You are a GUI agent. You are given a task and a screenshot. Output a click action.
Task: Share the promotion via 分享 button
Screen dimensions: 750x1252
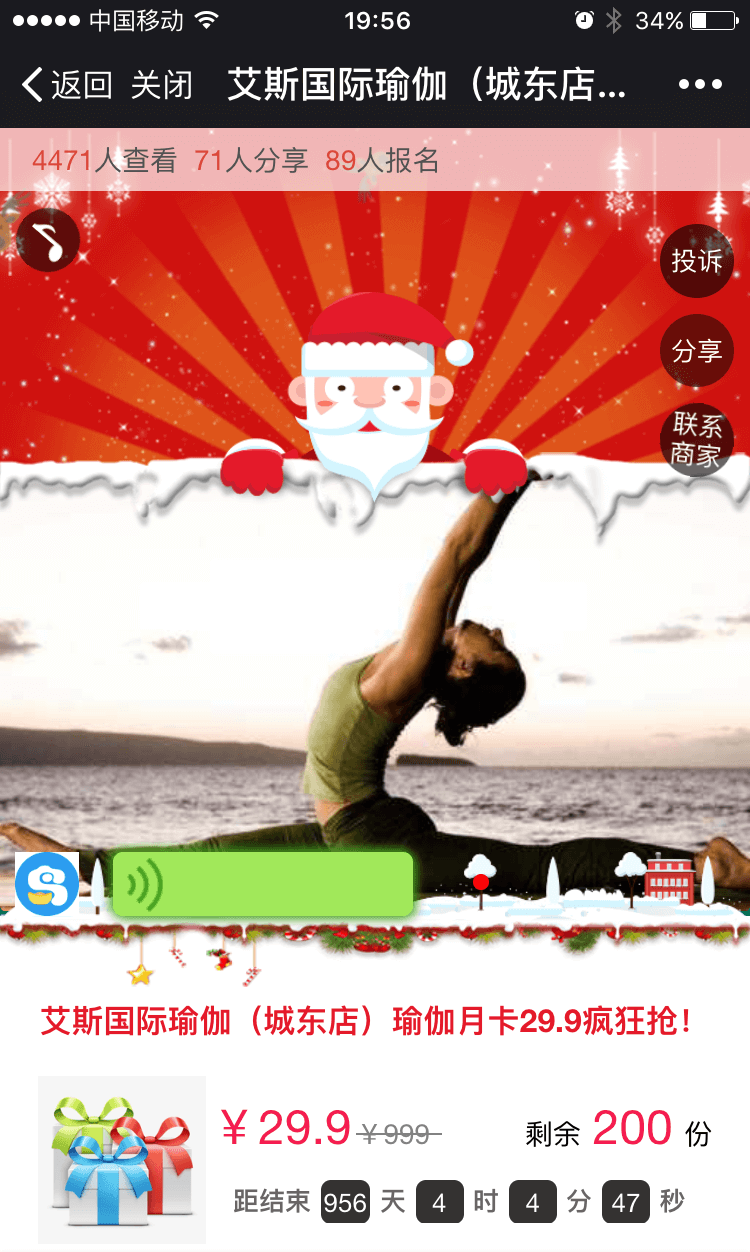pyautogui.click(x=697, y=351)
